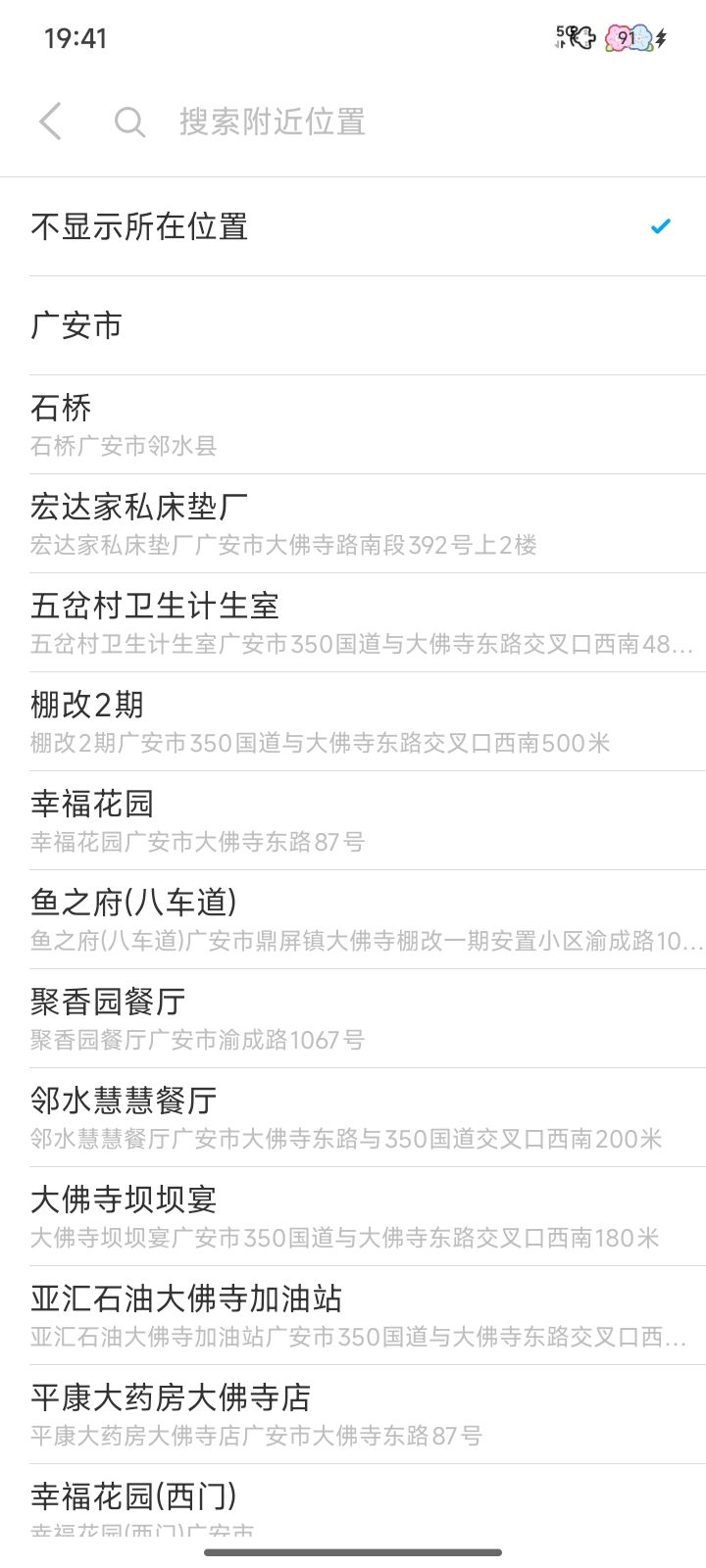
Task: Go back using the arrow icon
Action: pyautogui.click(x=51, y=122)
